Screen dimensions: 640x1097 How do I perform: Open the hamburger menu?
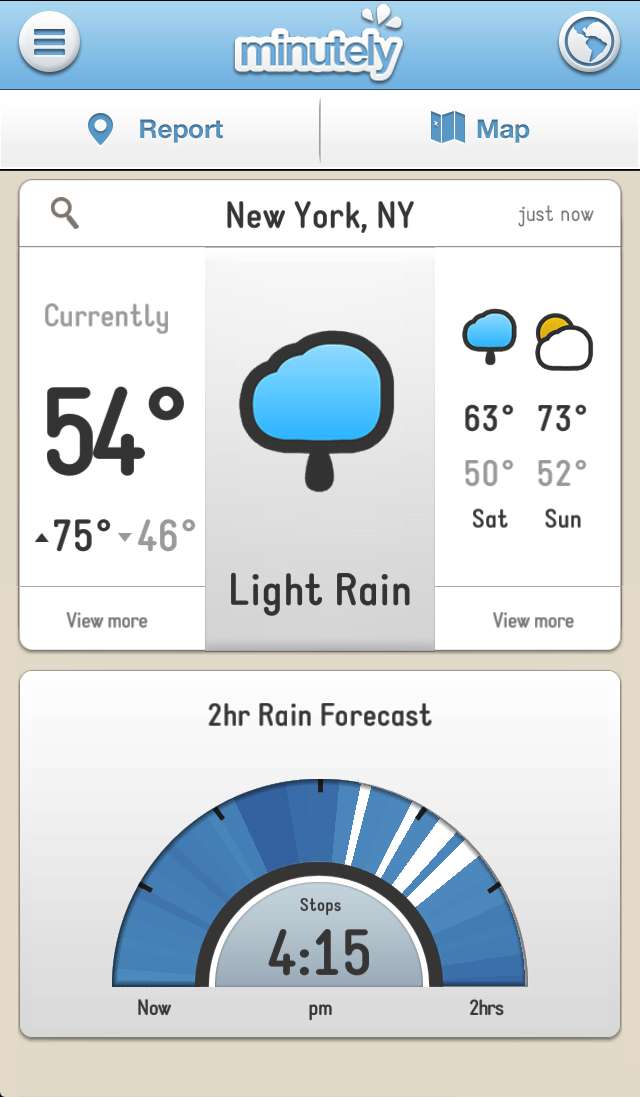pos(49,43)
